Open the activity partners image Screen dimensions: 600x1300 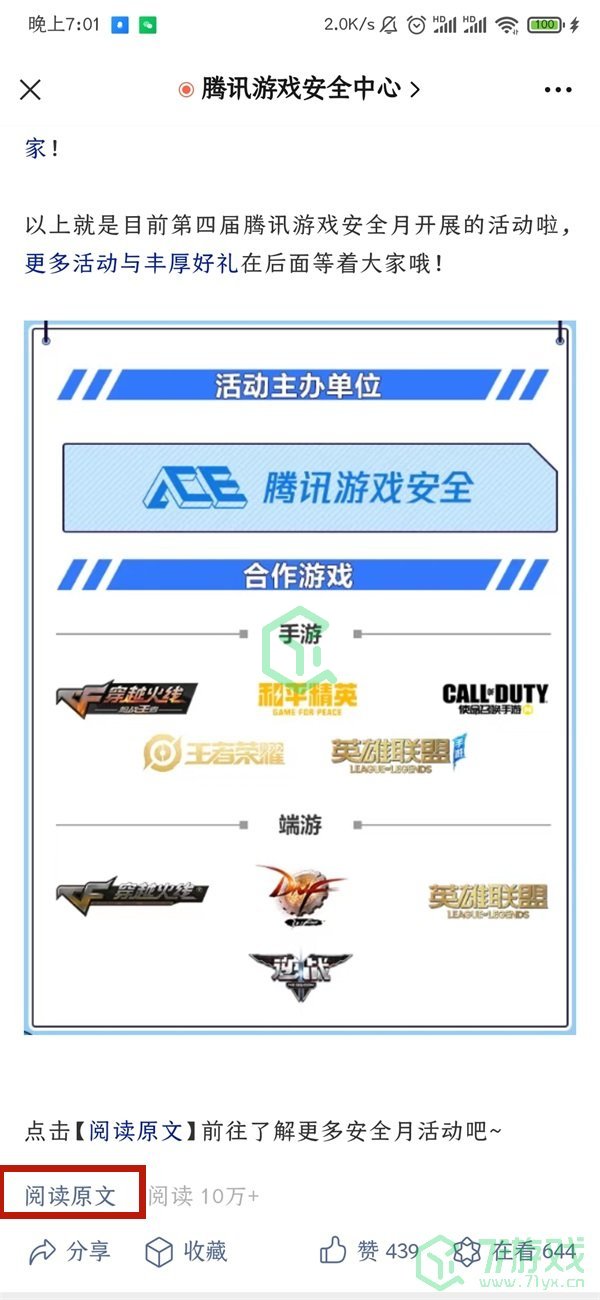point(300,678)
